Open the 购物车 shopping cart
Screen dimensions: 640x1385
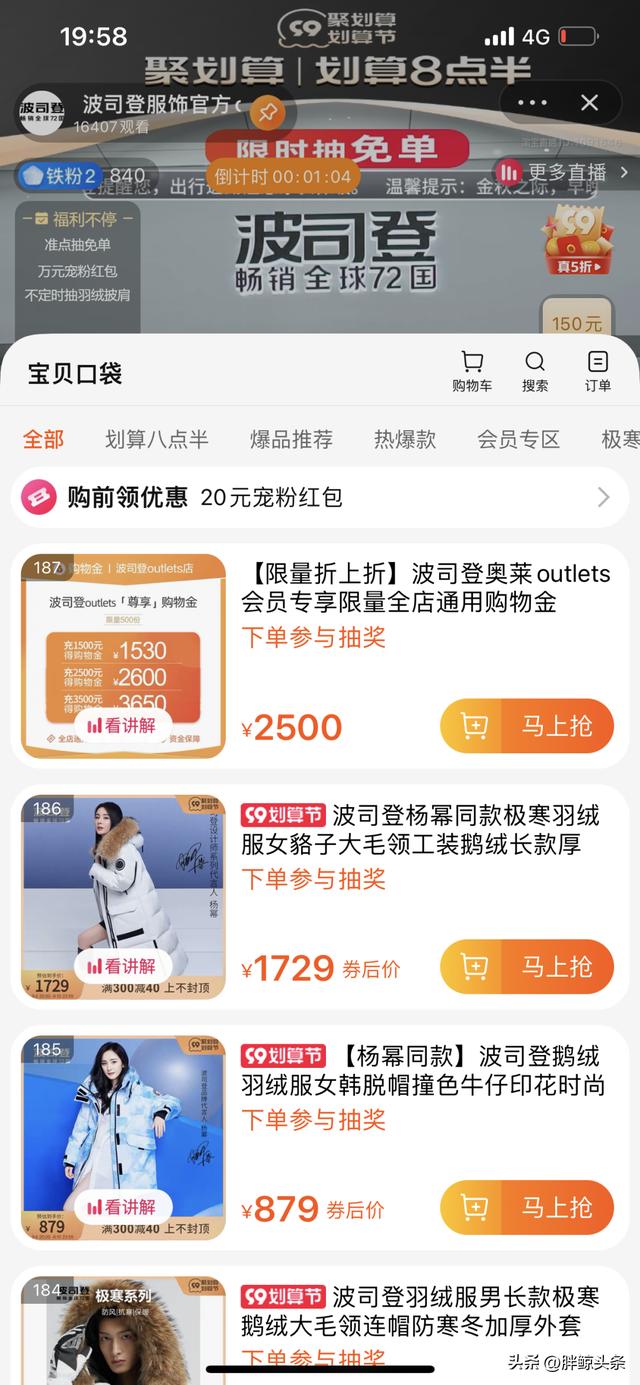click(x=472, y=371)
